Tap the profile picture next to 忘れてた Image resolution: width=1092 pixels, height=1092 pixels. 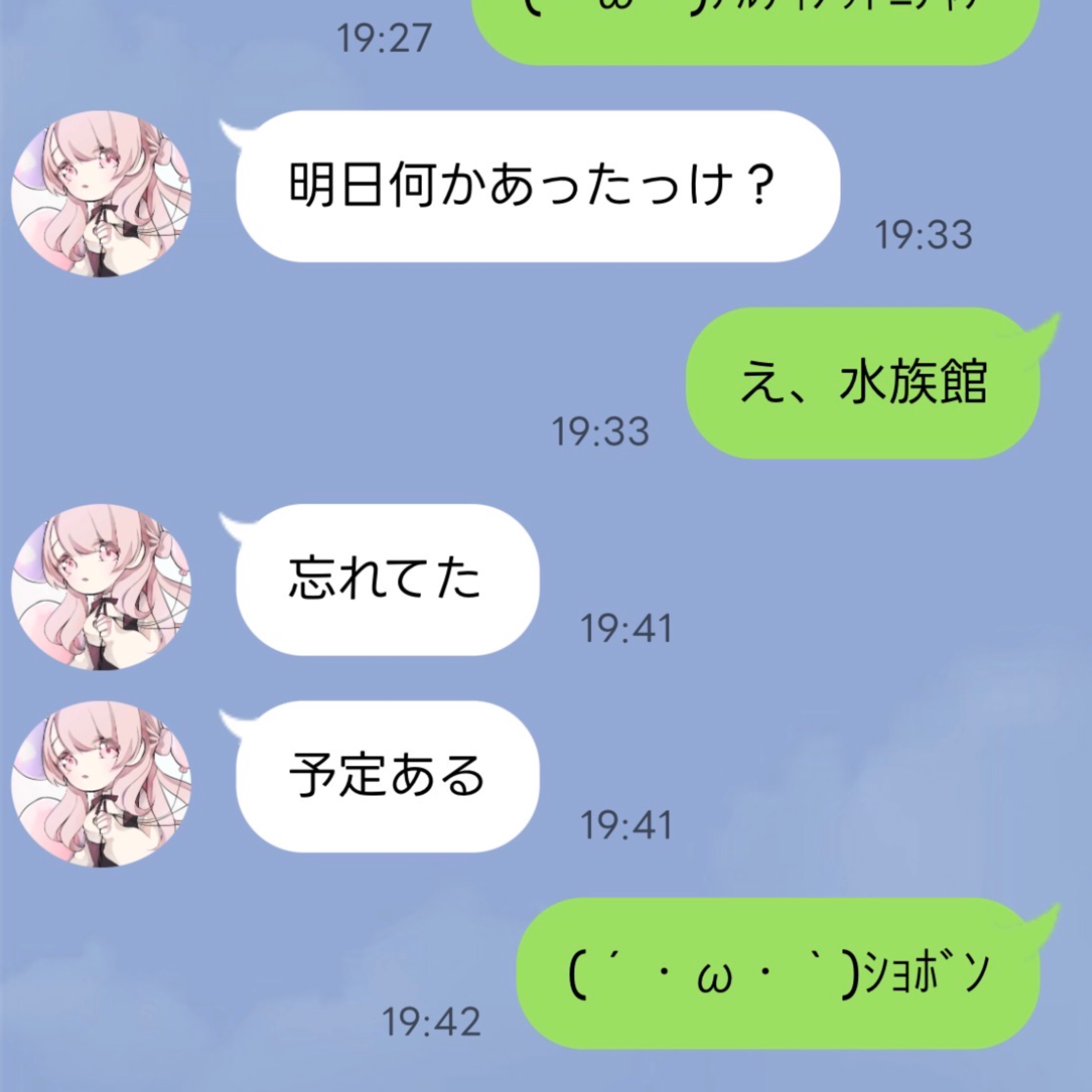click(101, 587)
